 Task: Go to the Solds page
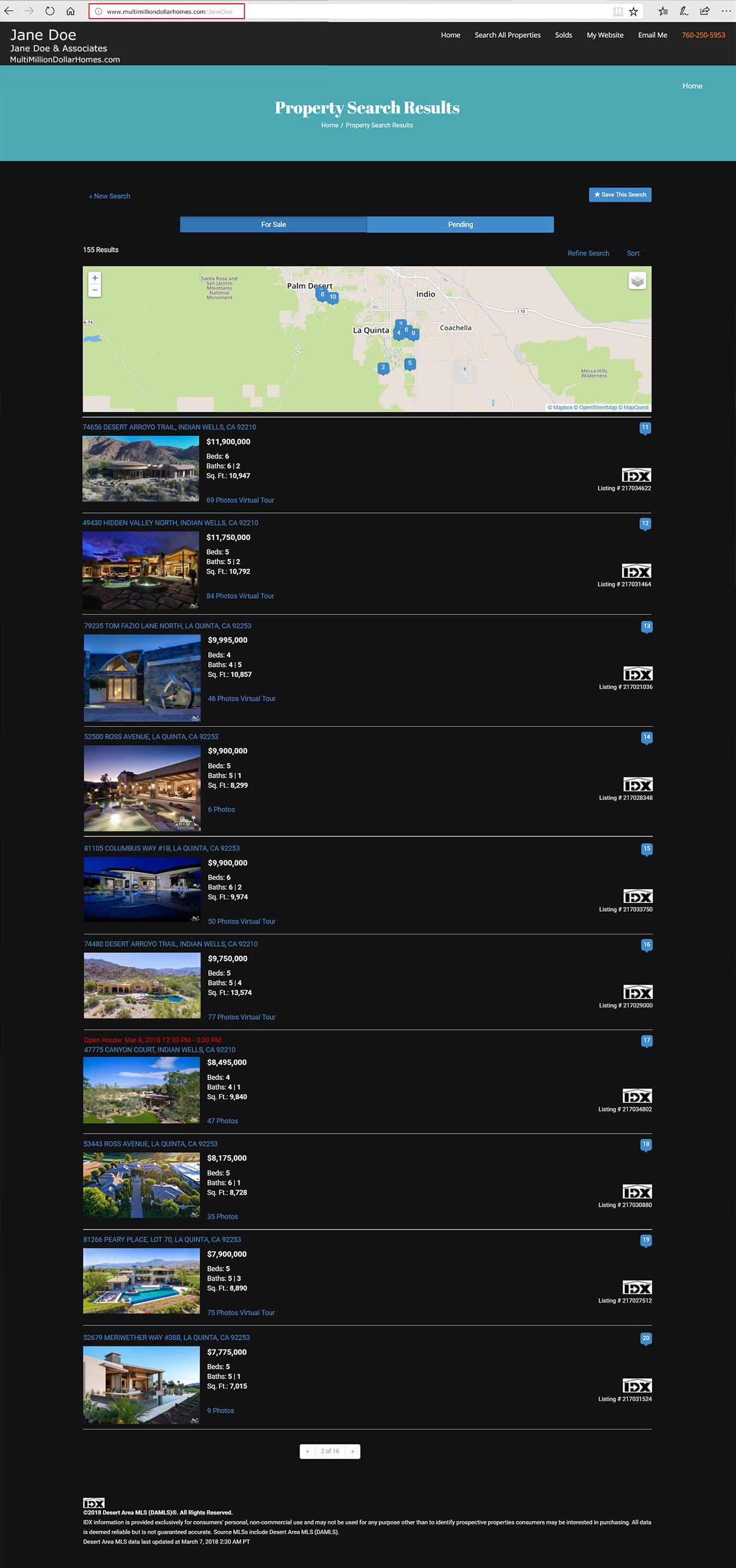coord(563,35)
